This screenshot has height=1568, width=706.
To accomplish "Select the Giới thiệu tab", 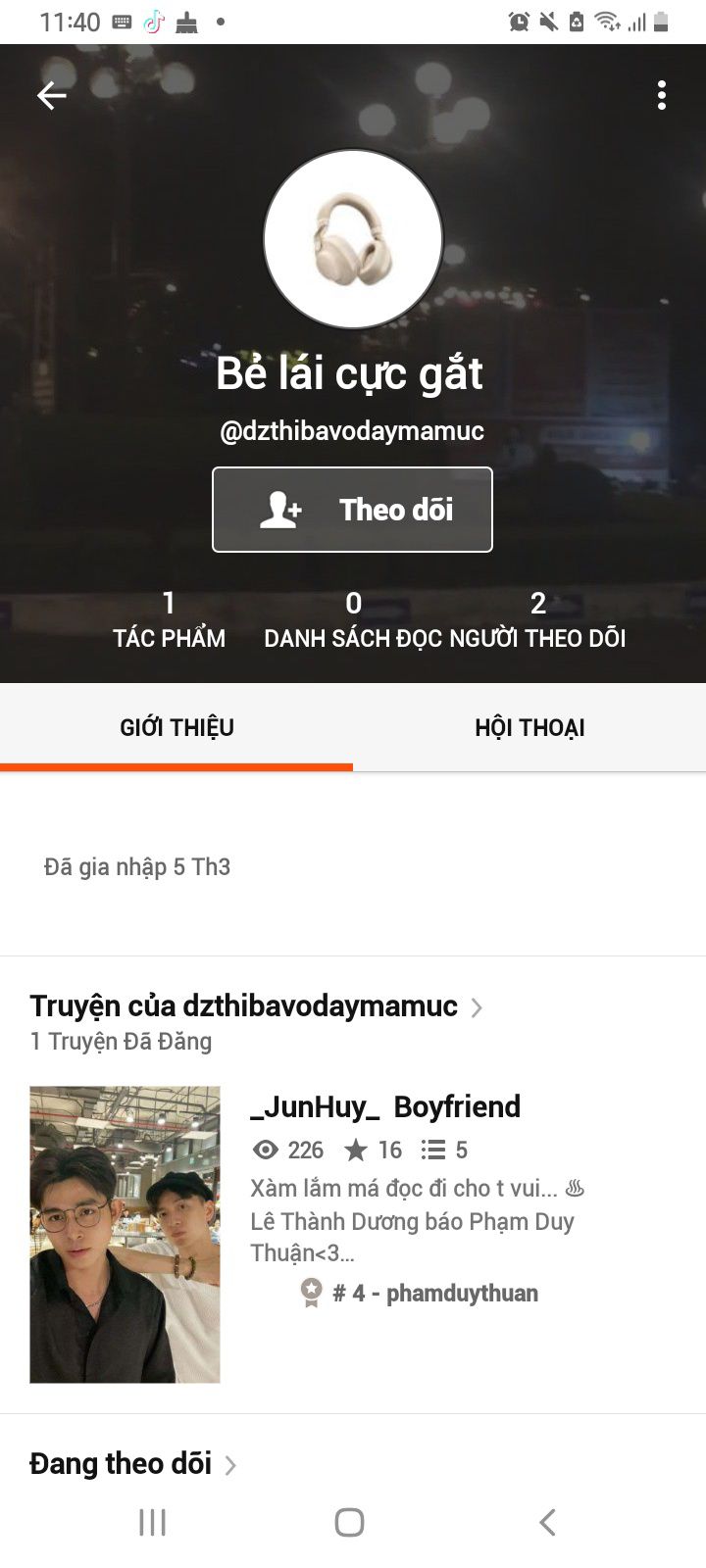I will click(x=176, y=727).
